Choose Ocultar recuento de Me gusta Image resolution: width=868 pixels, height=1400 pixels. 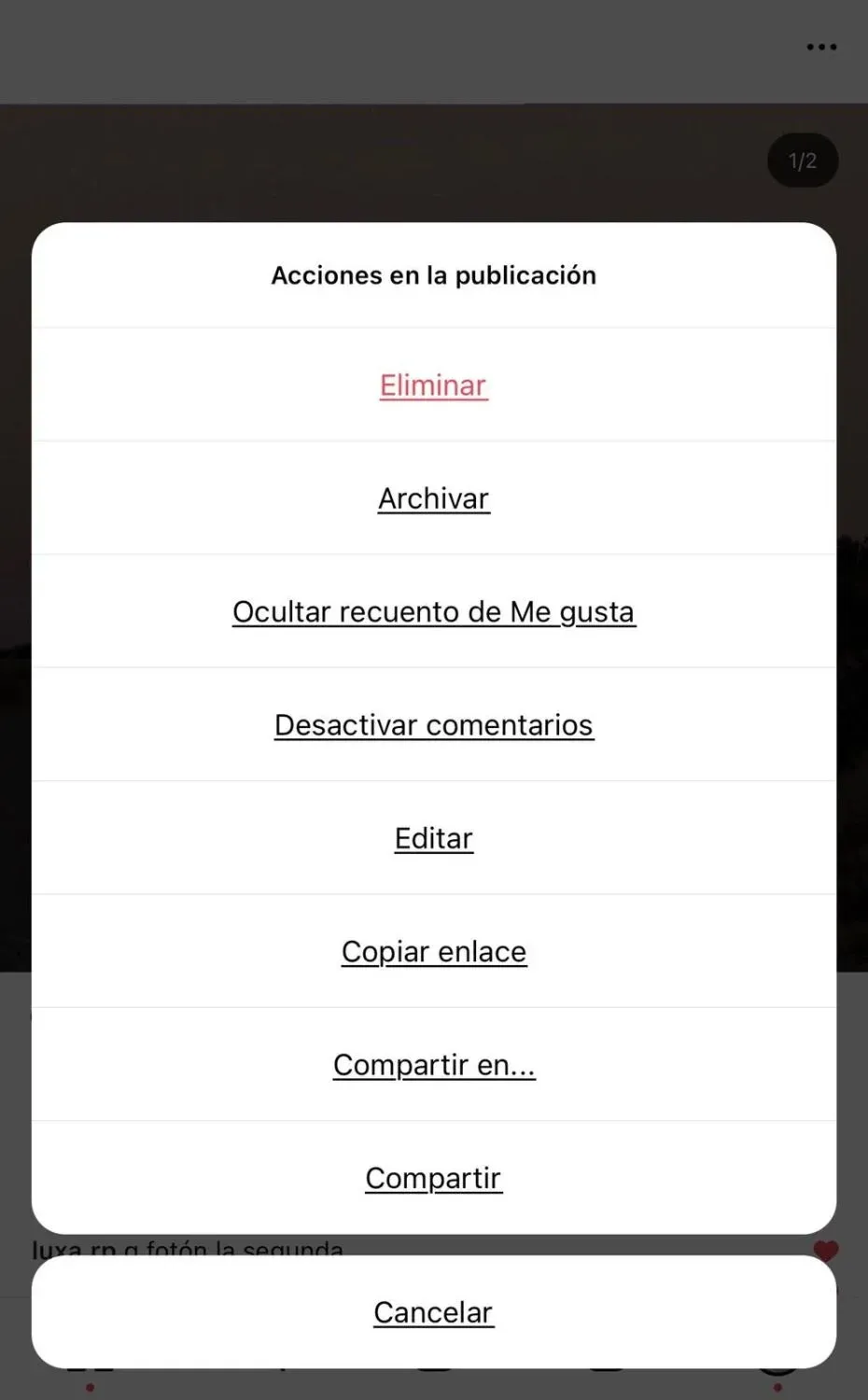point(433,611)
